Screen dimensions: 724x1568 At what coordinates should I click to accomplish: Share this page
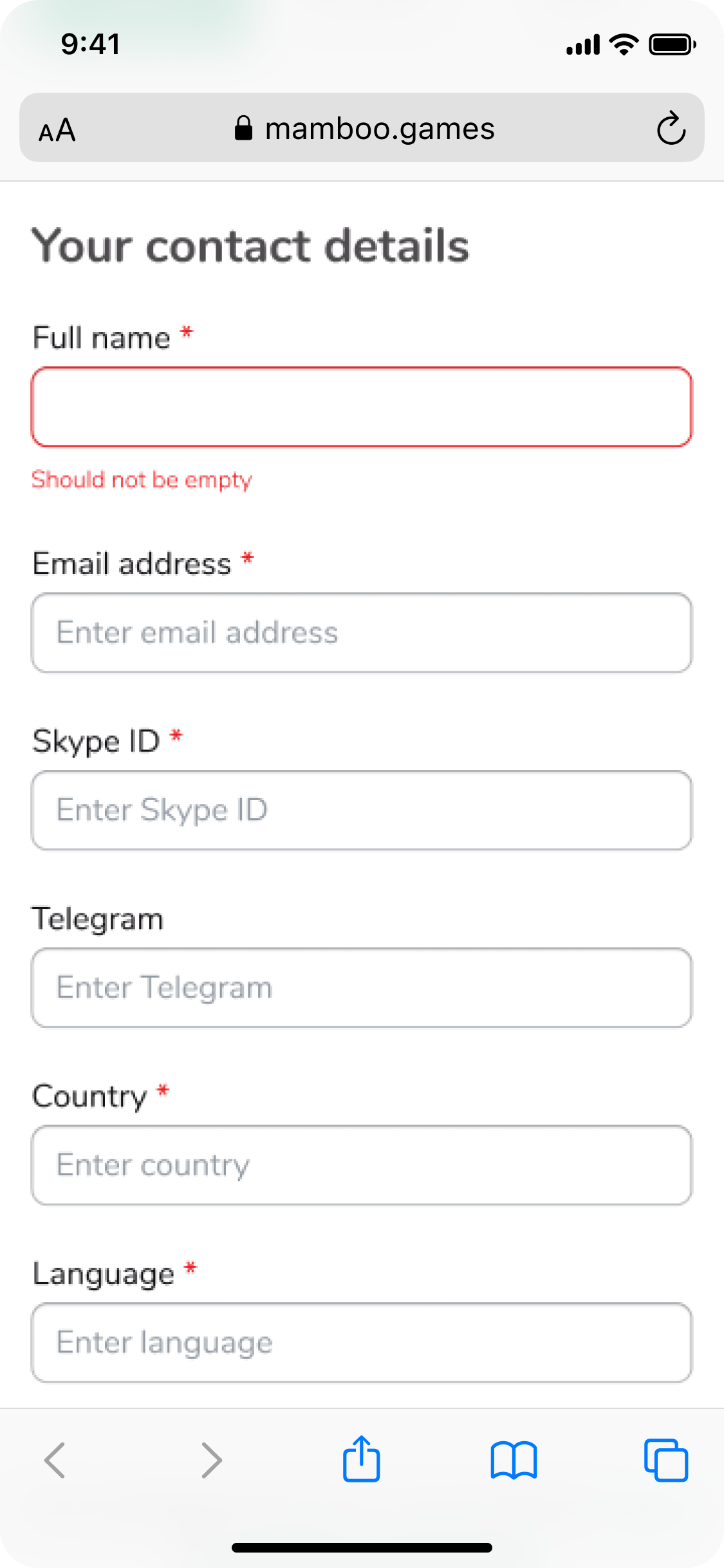(362, 1459)
